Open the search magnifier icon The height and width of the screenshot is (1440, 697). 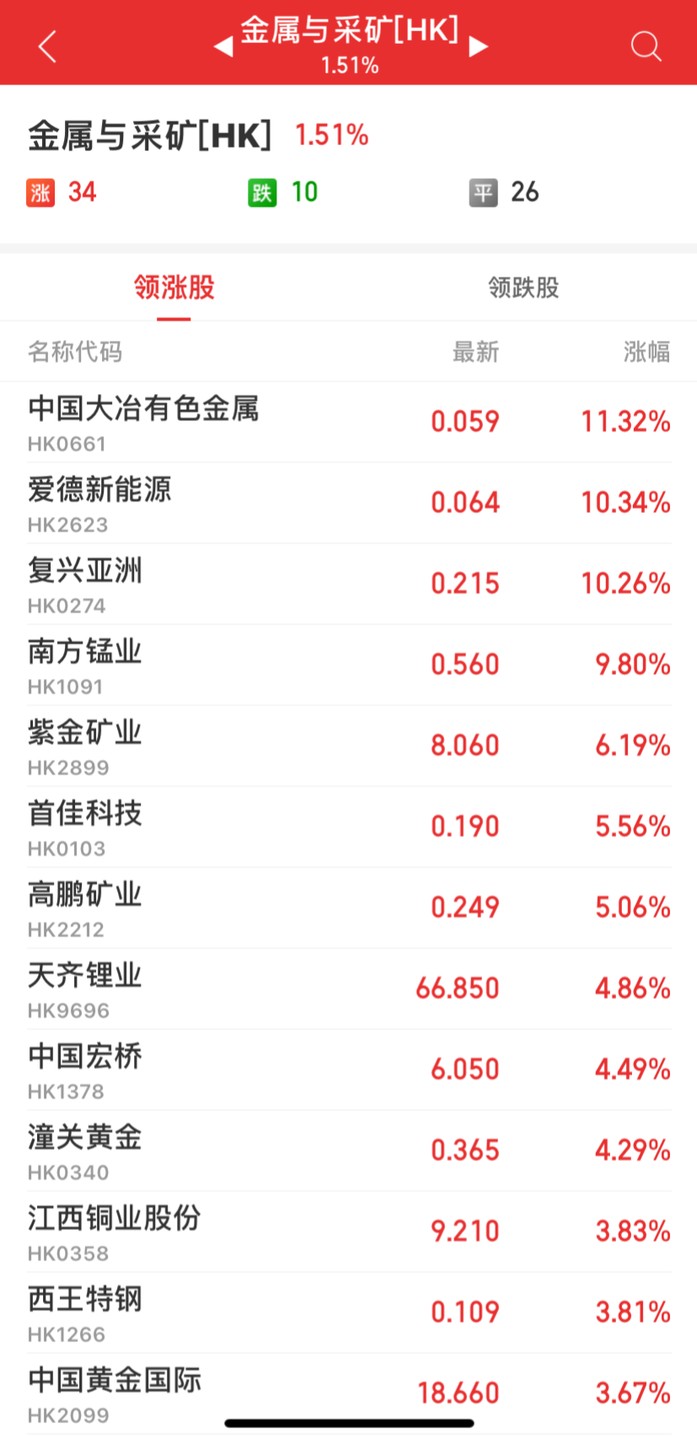point(646,46)
